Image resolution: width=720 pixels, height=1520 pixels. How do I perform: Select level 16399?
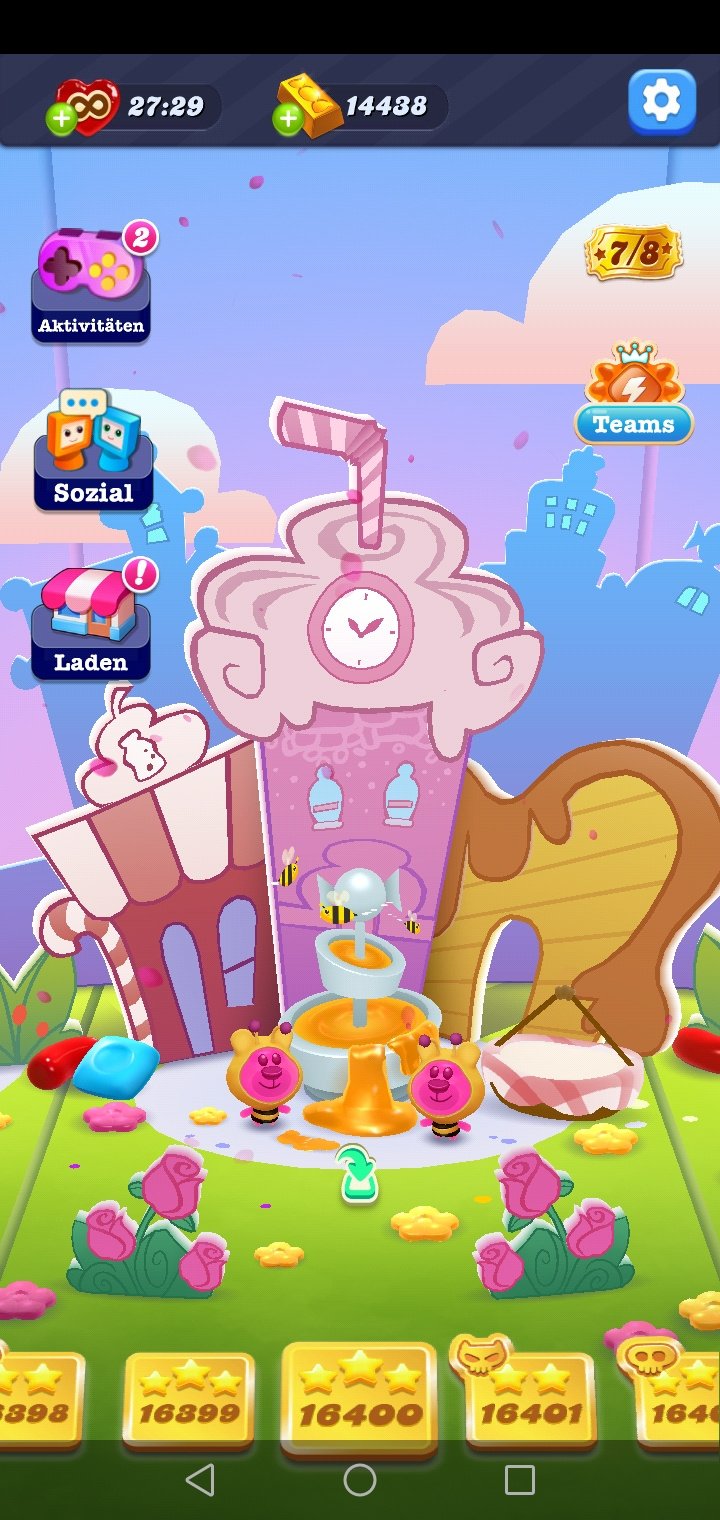189,1397
